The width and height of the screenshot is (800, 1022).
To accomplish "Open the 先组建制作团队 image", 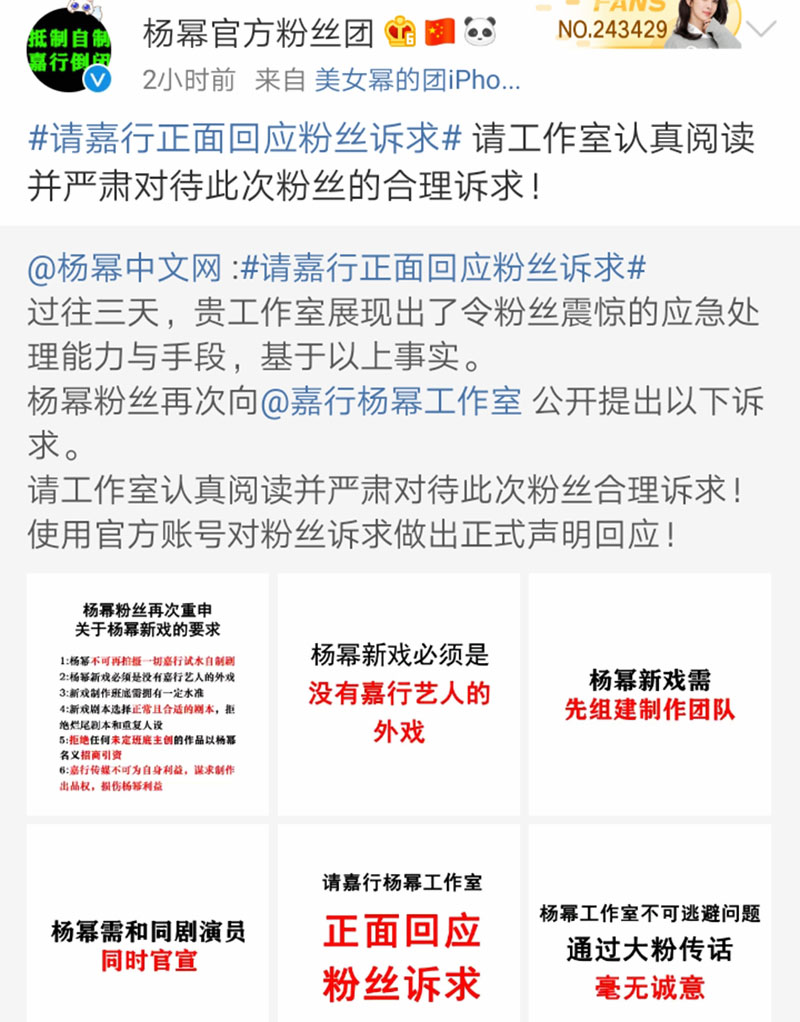I will (651, 692).
